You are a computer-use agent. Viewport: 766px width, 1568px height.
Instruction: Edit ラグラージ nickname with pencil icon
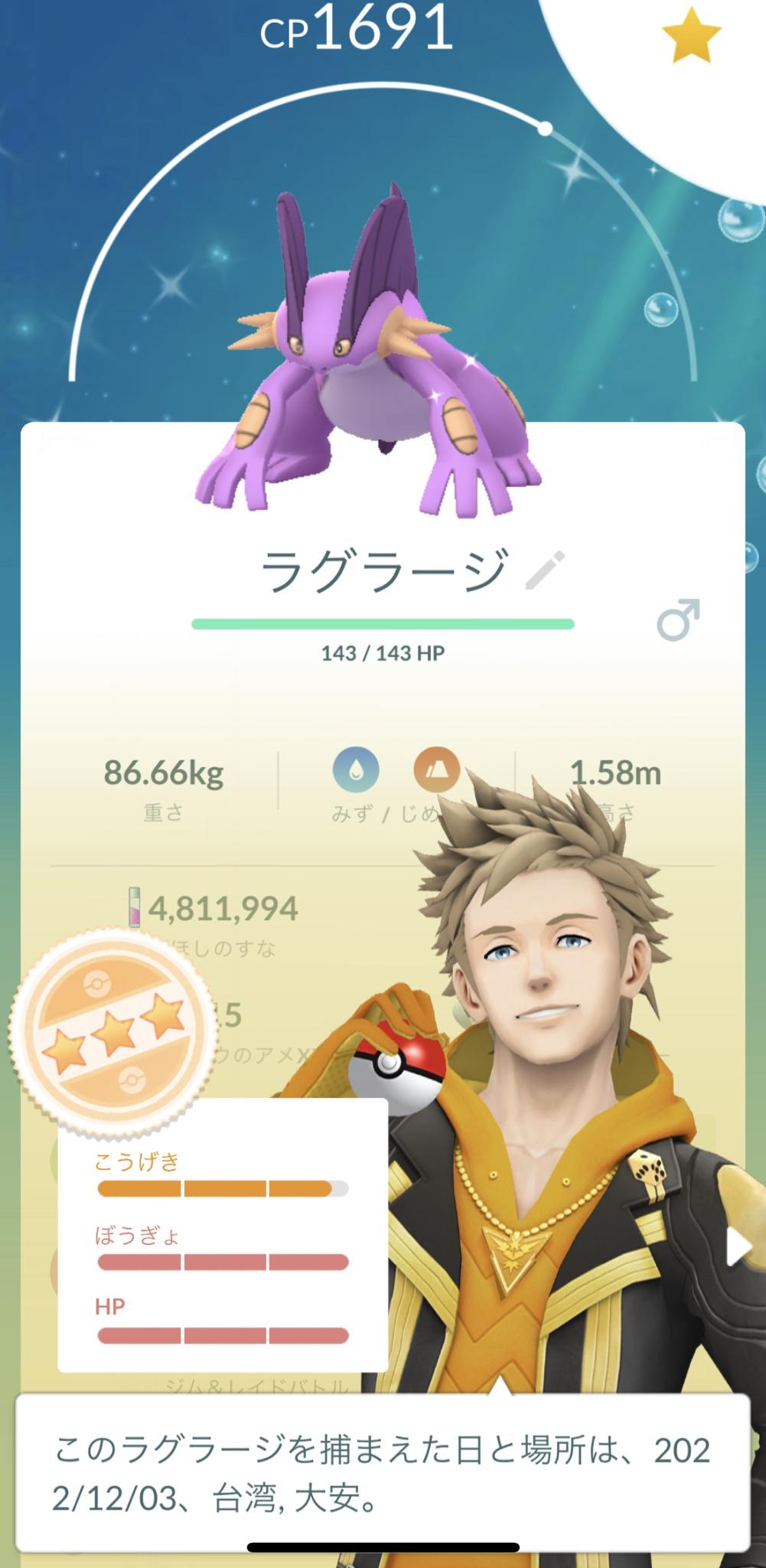coord(545,570)
